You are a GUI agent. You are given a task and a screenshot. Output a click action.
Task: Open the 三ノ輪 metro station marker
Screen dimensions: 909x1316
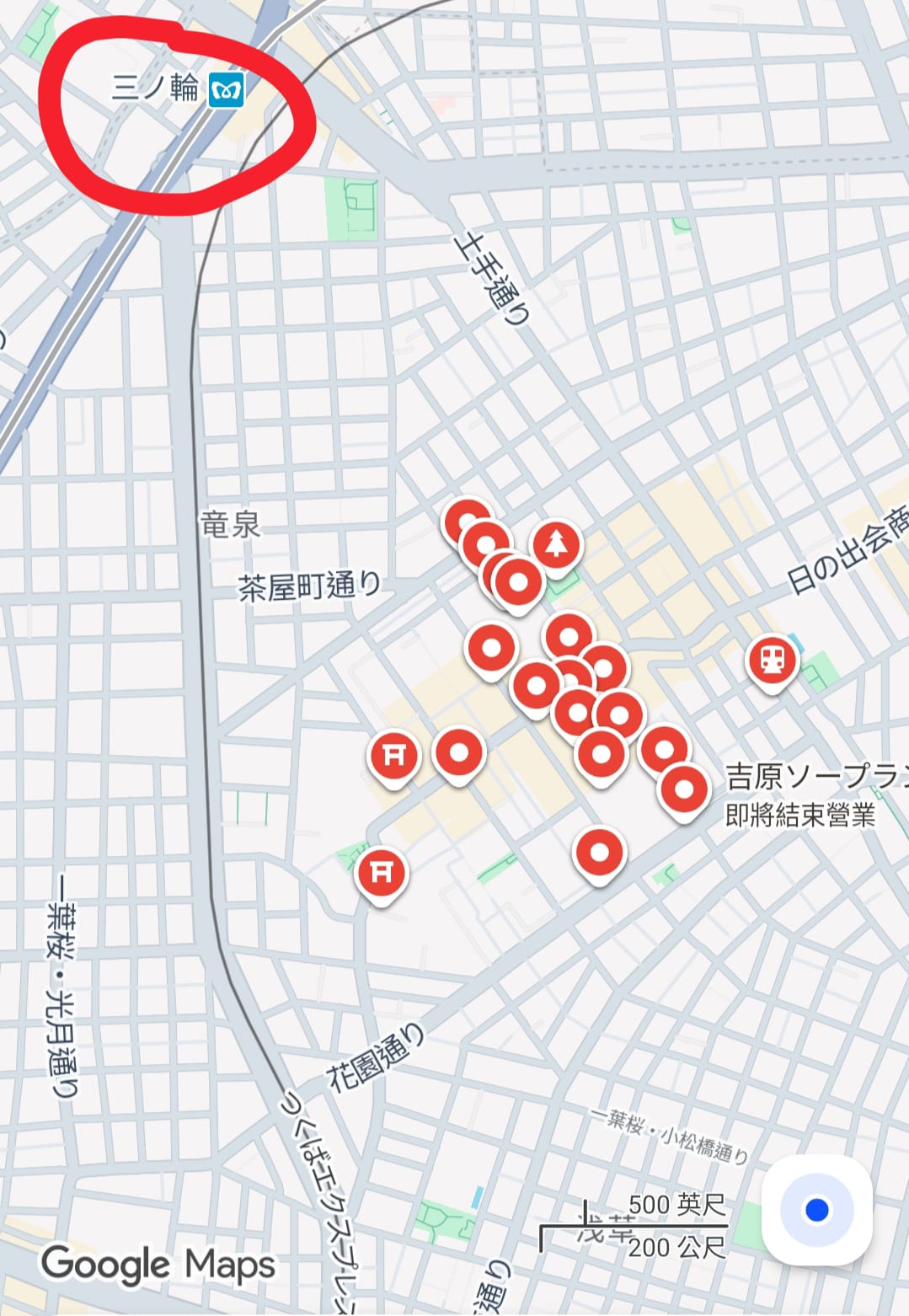227,89
